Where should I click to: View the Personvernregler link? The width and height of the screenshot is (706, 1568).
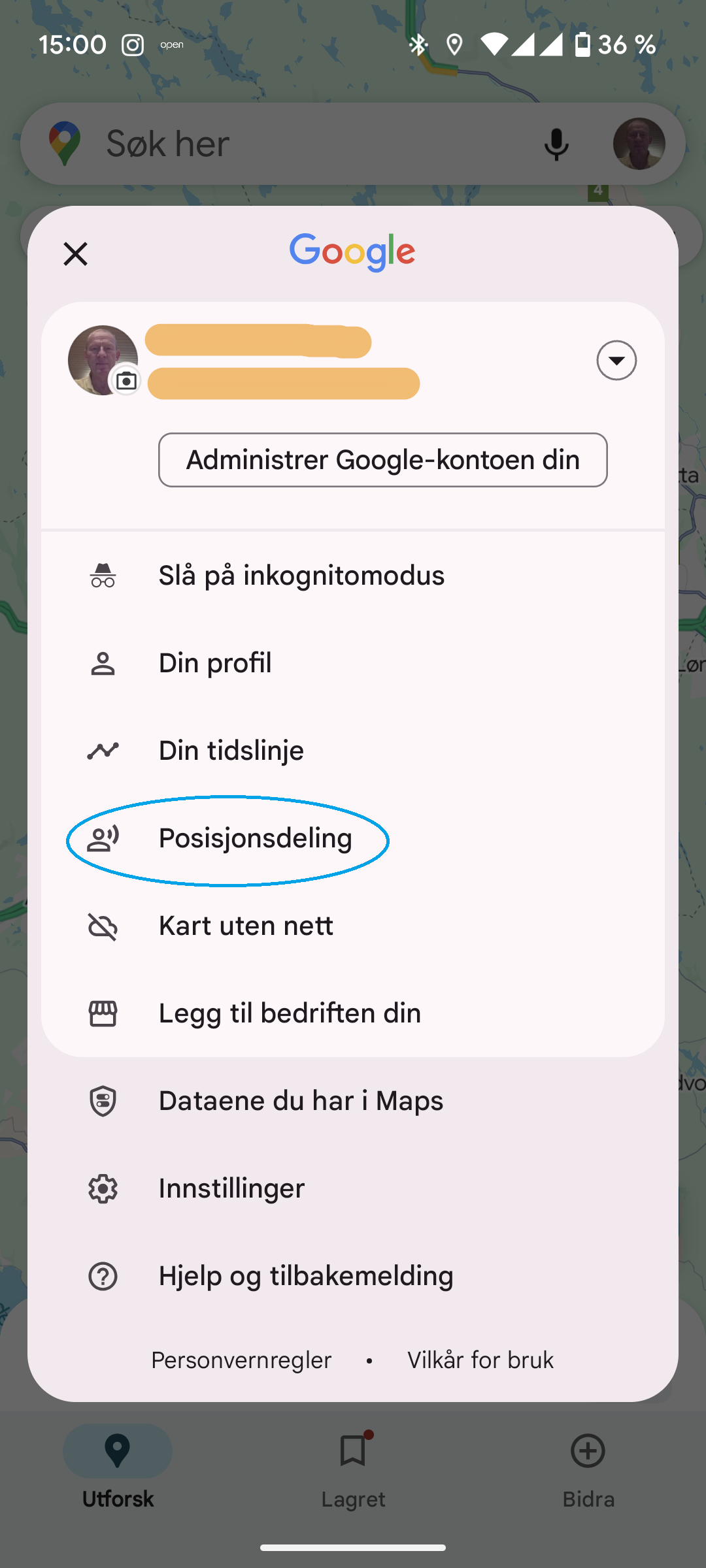241,1360
